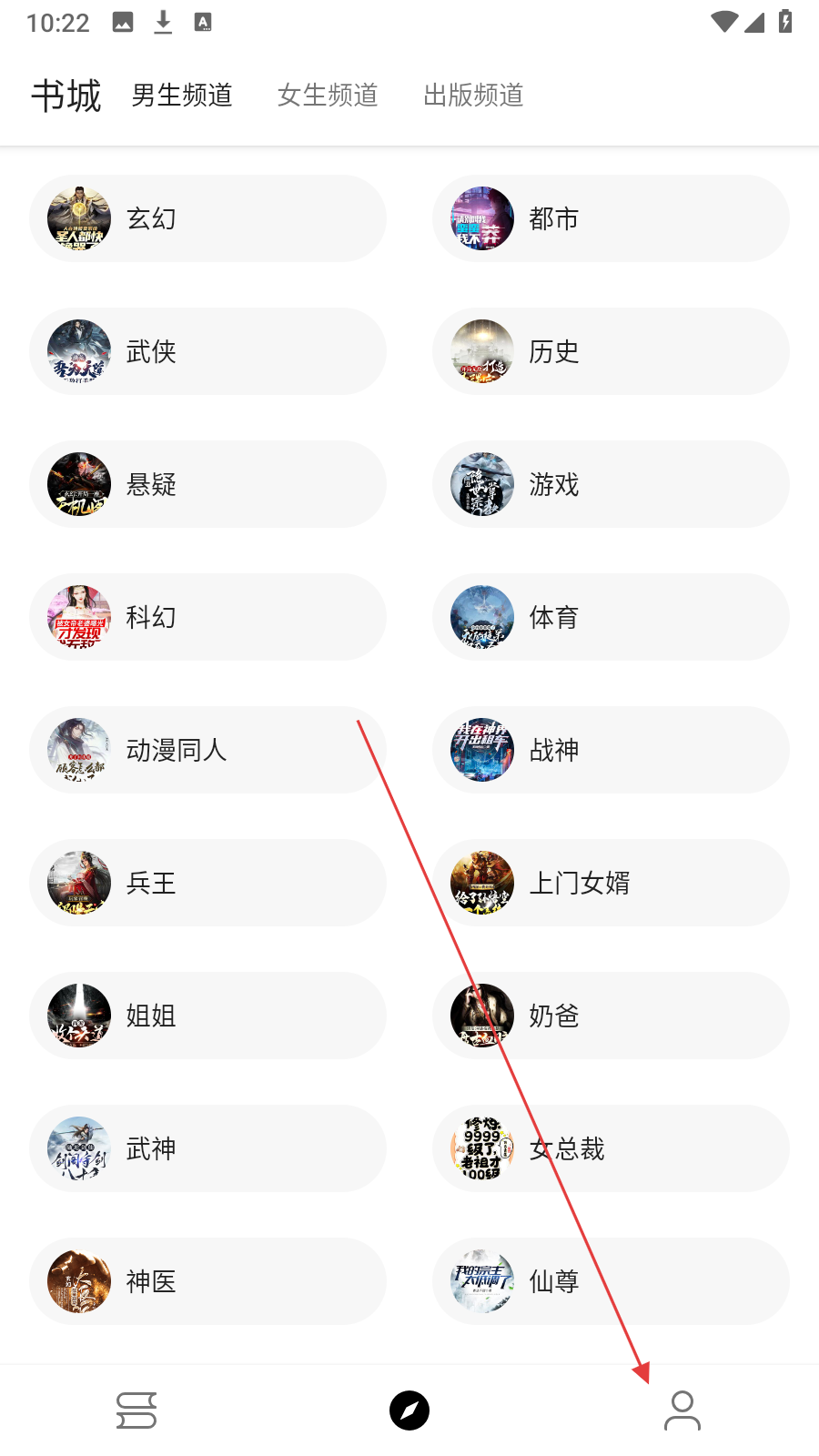The width and height of the screenshot is (819, 1456).
Task: View the 战神 category
Action: 611,750
